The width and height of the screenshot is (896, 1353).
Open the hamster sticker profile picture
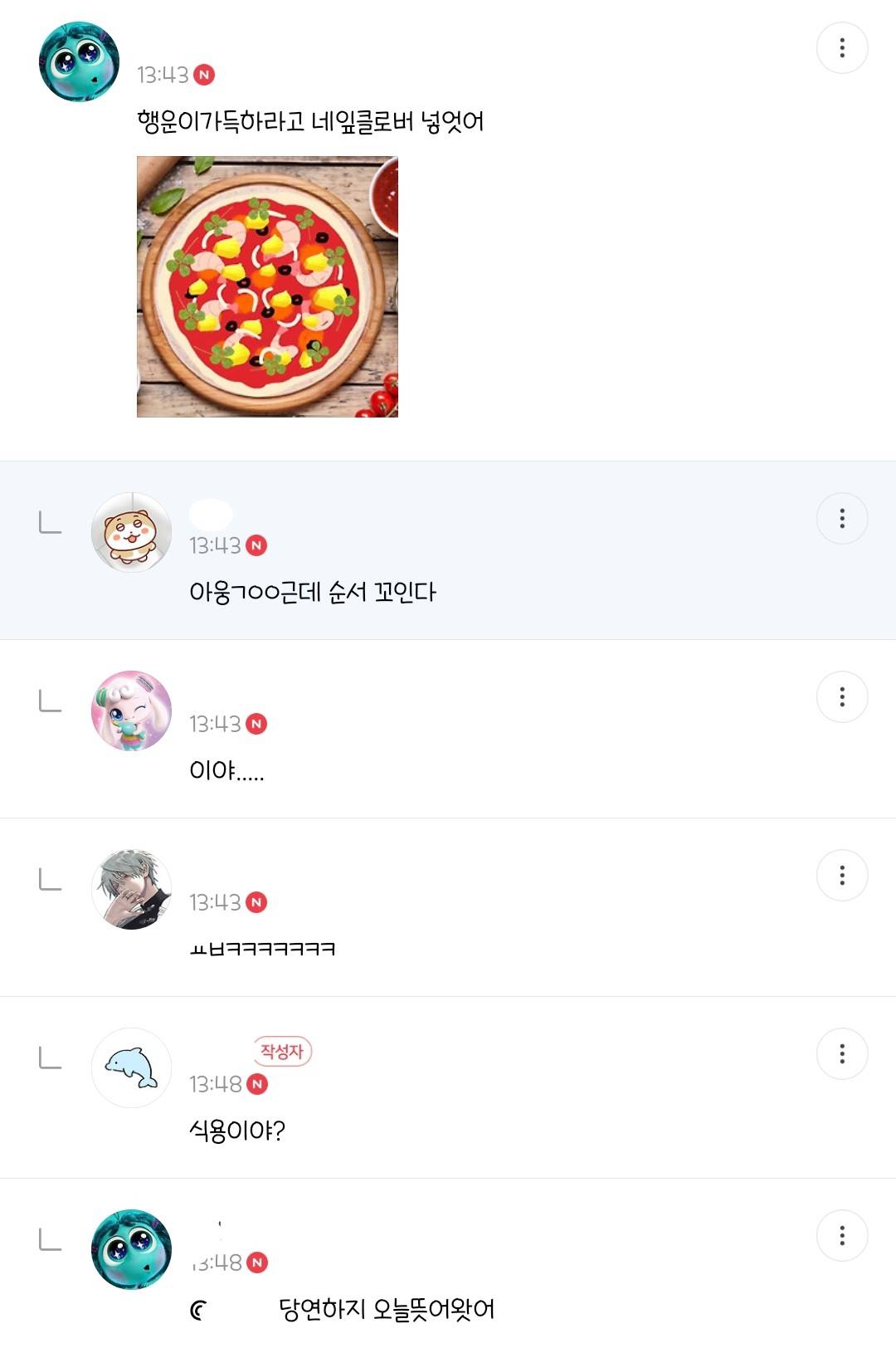click(x=130, y=531)
